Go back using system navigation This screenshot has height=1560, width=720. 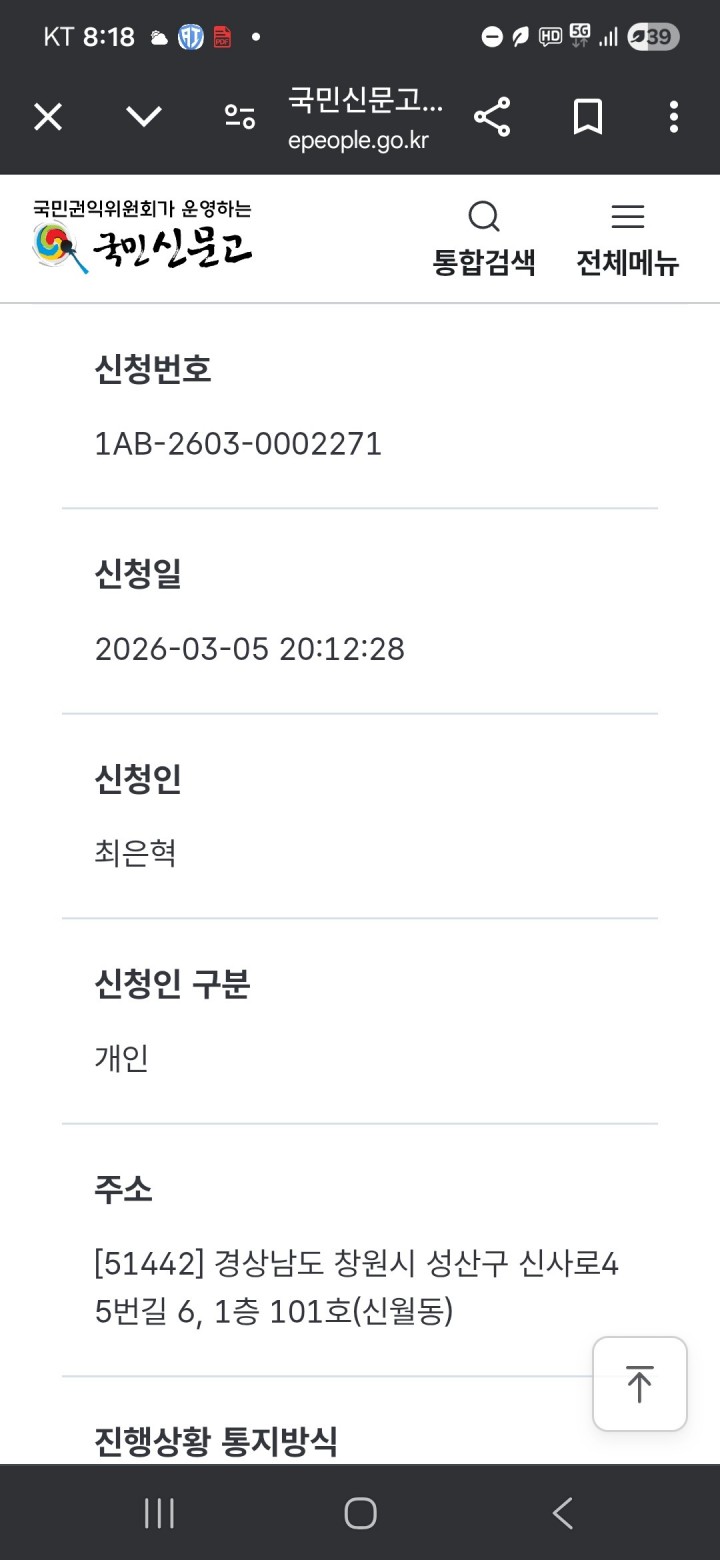pyautogui.click(x=563, y=1513)
